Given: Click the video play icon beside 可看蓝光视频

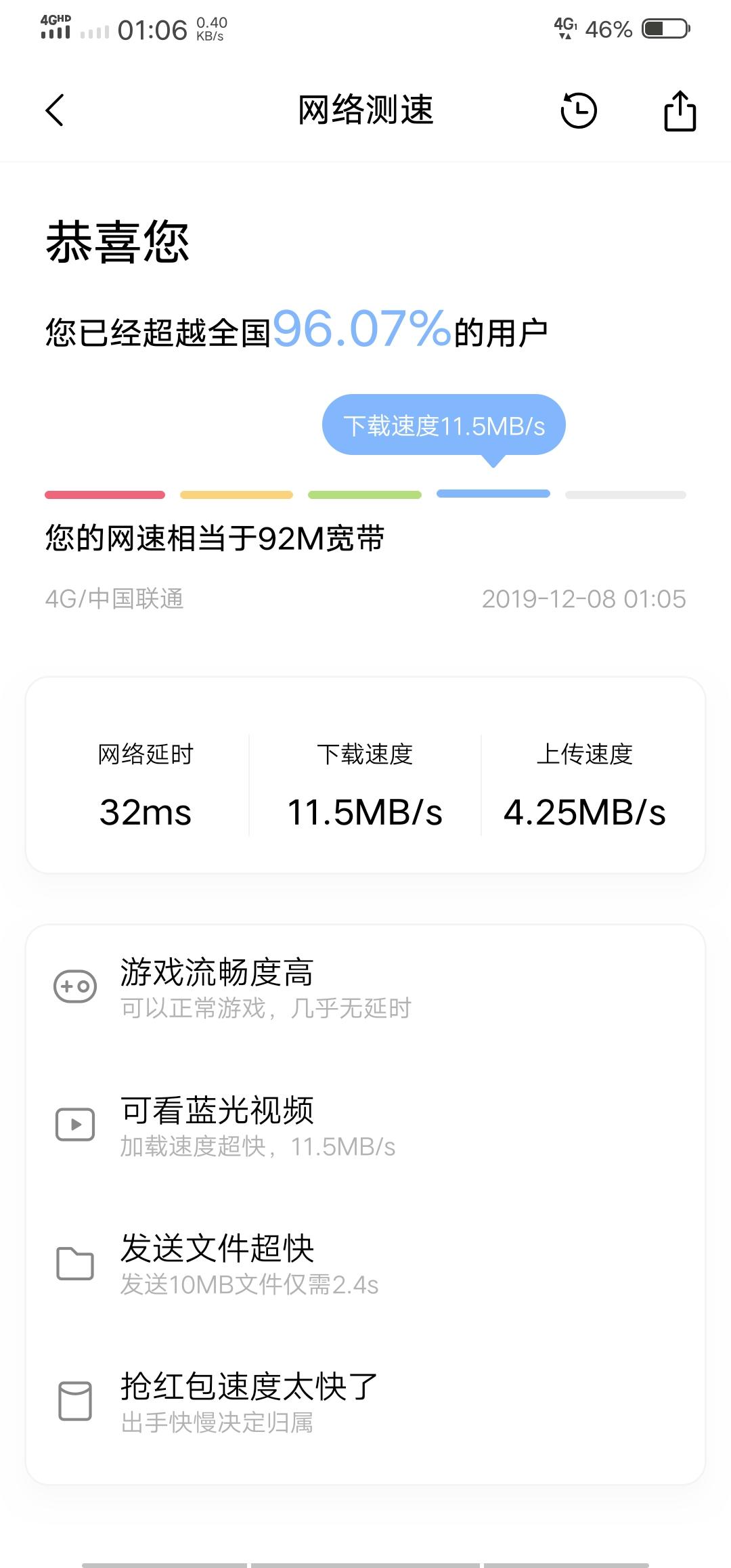Looking at the screenshot, I should [76, 1125].
